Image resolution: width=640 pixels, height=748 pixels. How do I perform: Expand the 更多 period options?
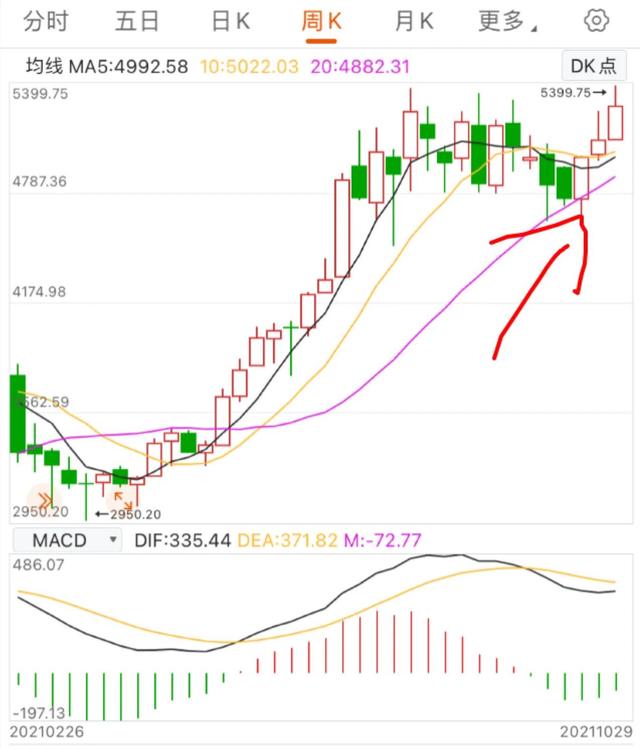point(507,21)
